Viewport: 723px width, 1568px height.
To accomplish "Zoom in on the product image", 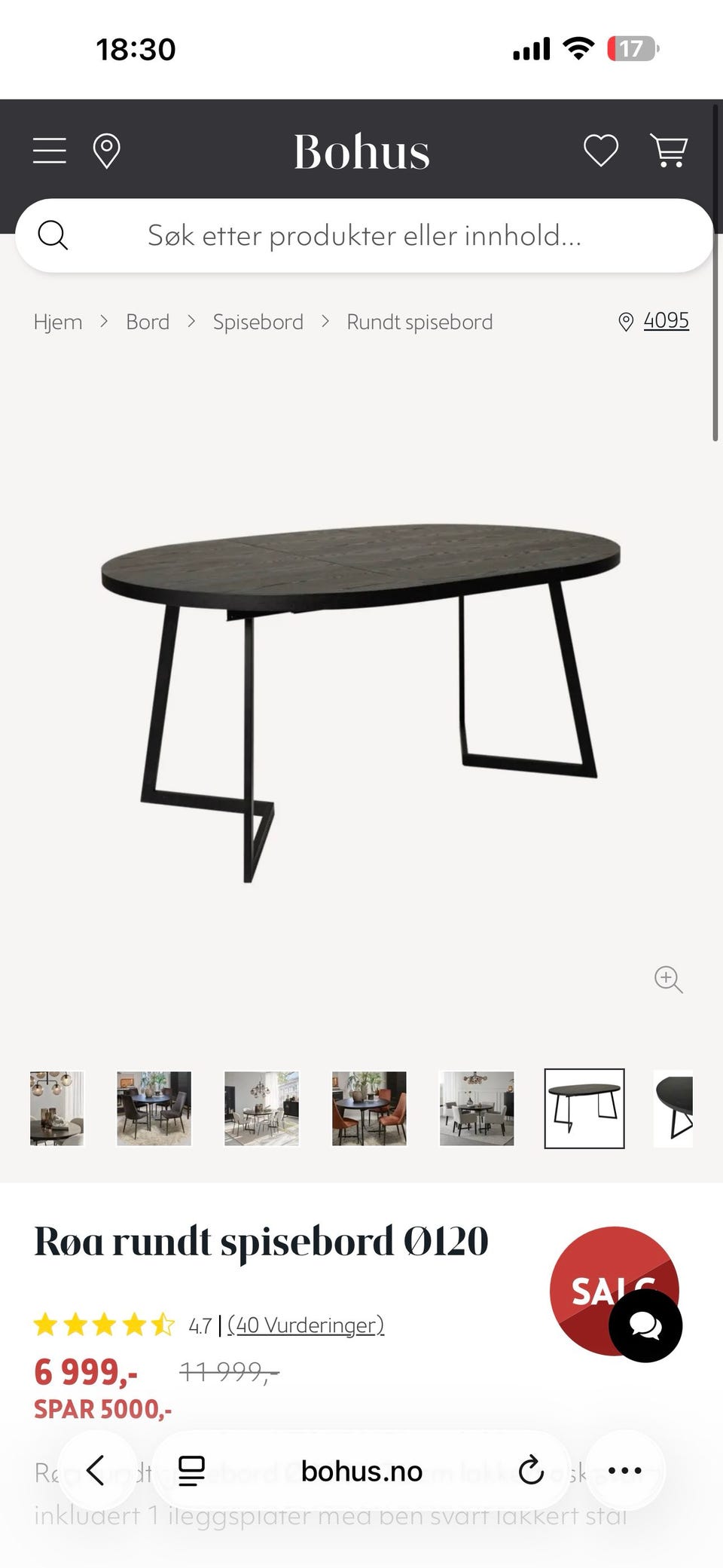I will 668,980.
